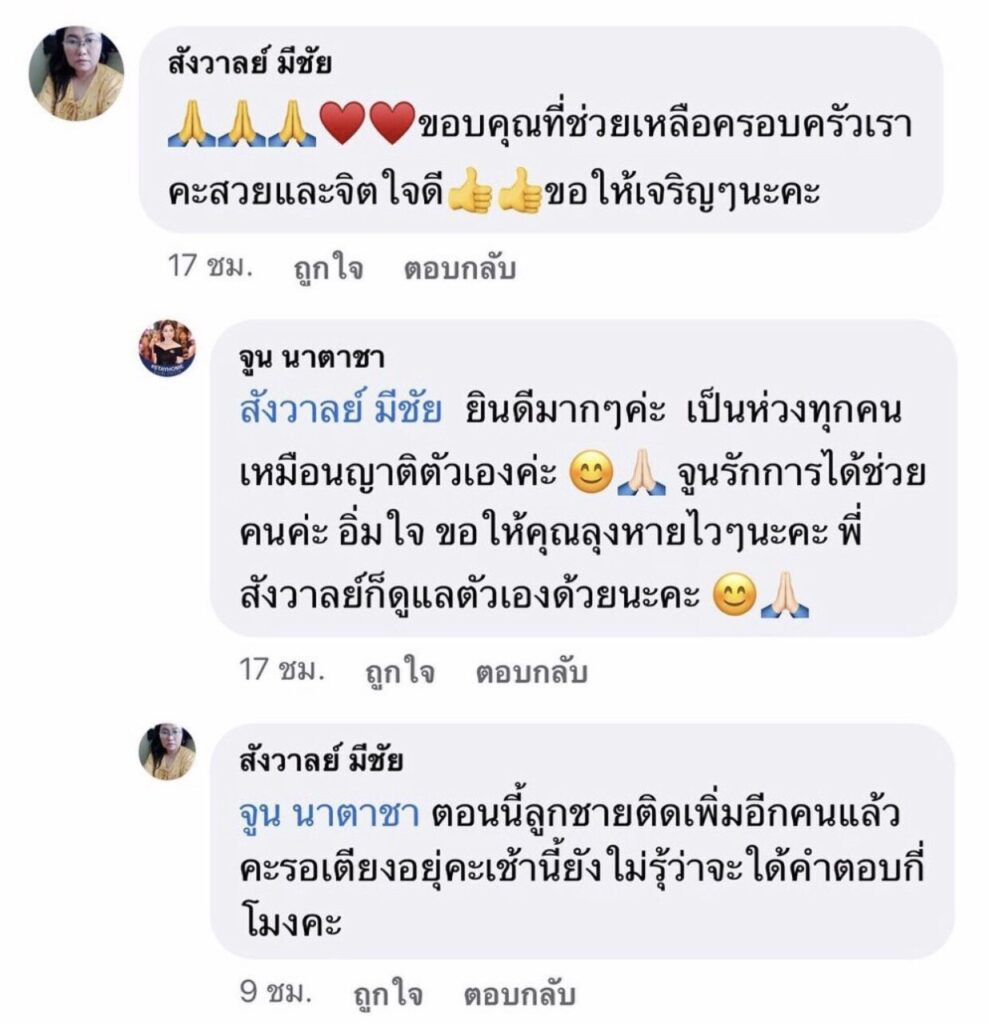Like the comment posted 9 ชม. ago
This screenshot has height=1024, width=989.
tap(387, 994)
